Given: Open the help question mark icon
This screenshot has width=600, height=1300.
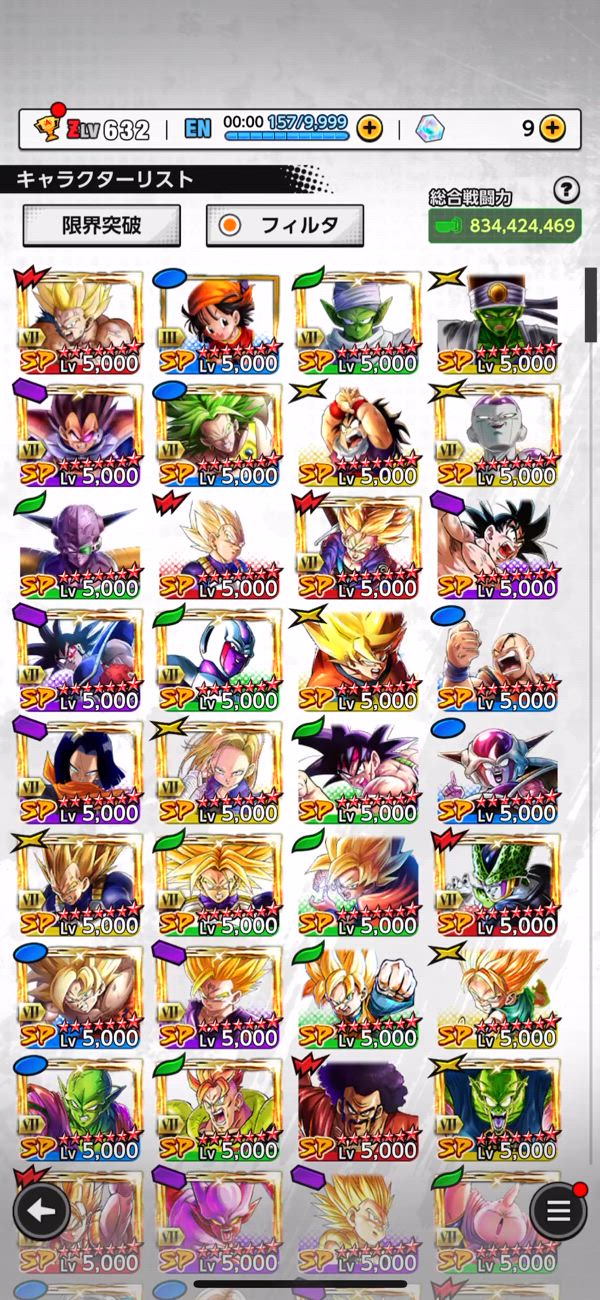Looking at the screenshot, I should [x=567, y=190].
